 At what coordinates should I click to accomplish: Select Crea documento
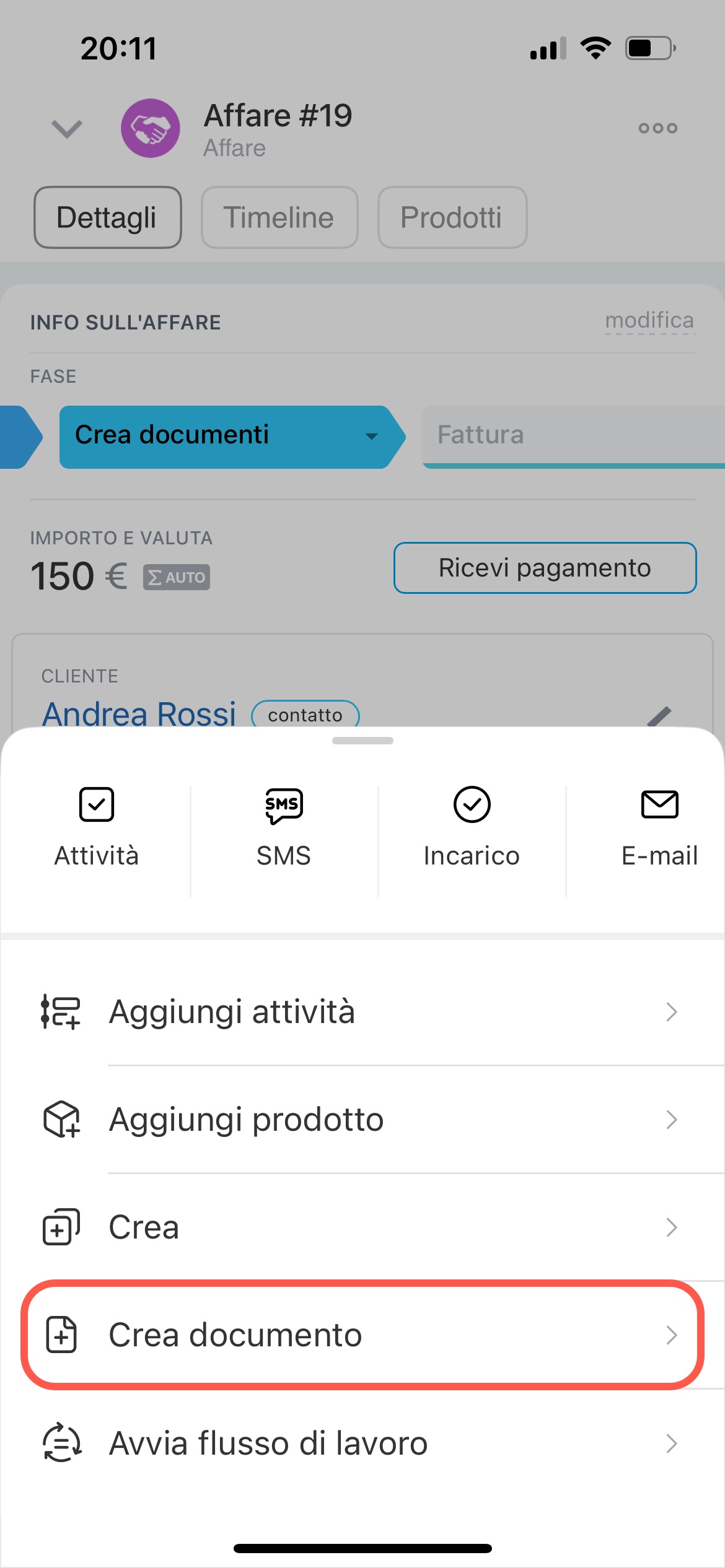pyautogui.click(x=362, y=1335)
